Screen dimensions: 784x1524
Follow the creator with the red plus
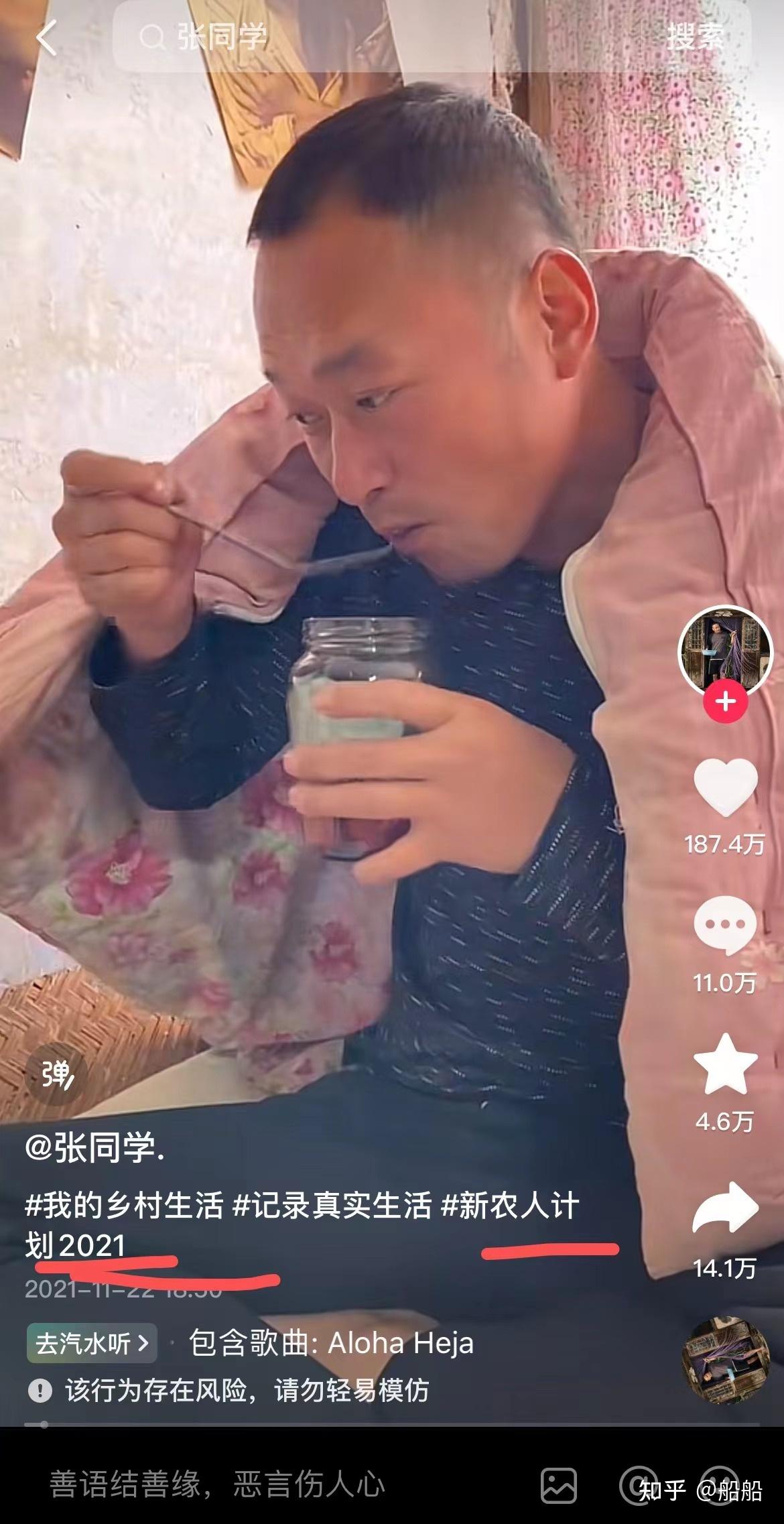click(726, 702)
